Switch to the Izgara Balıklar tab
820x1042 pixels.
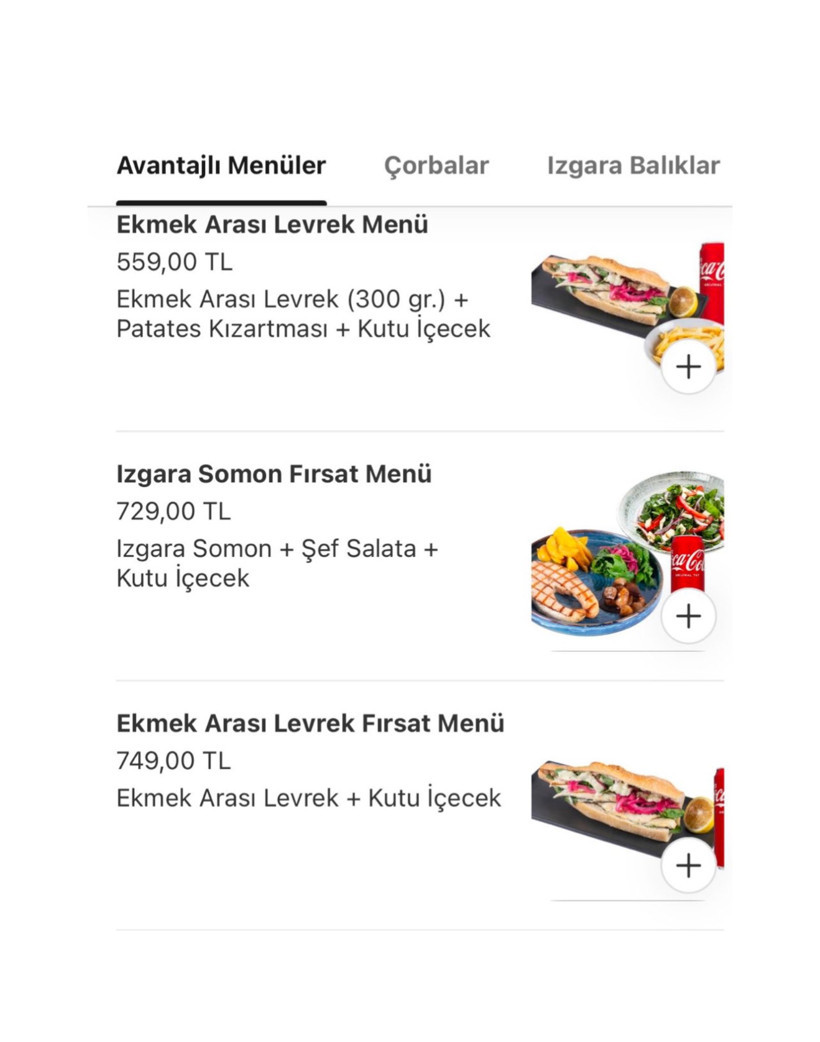click(632, 166)
